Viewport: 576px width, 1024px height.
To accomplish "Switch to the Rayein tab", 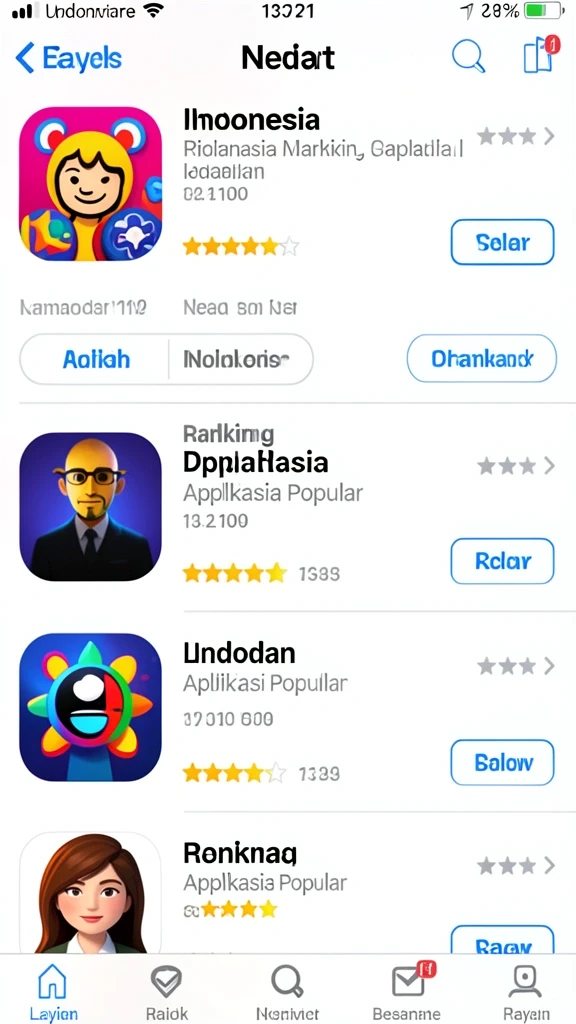I will click(x=526, y=991).
